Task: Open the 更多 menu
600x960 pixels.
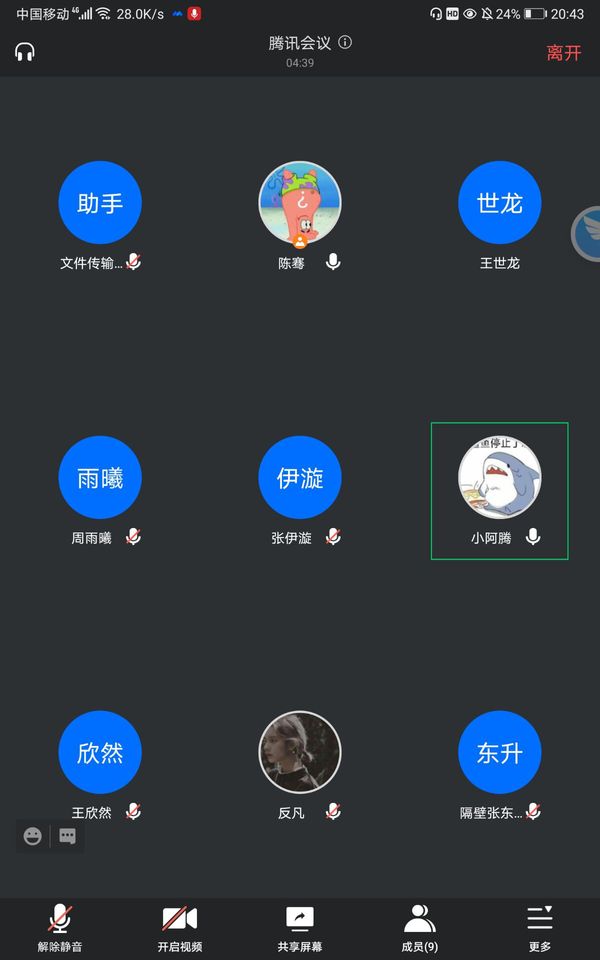Action: (540, 926)
